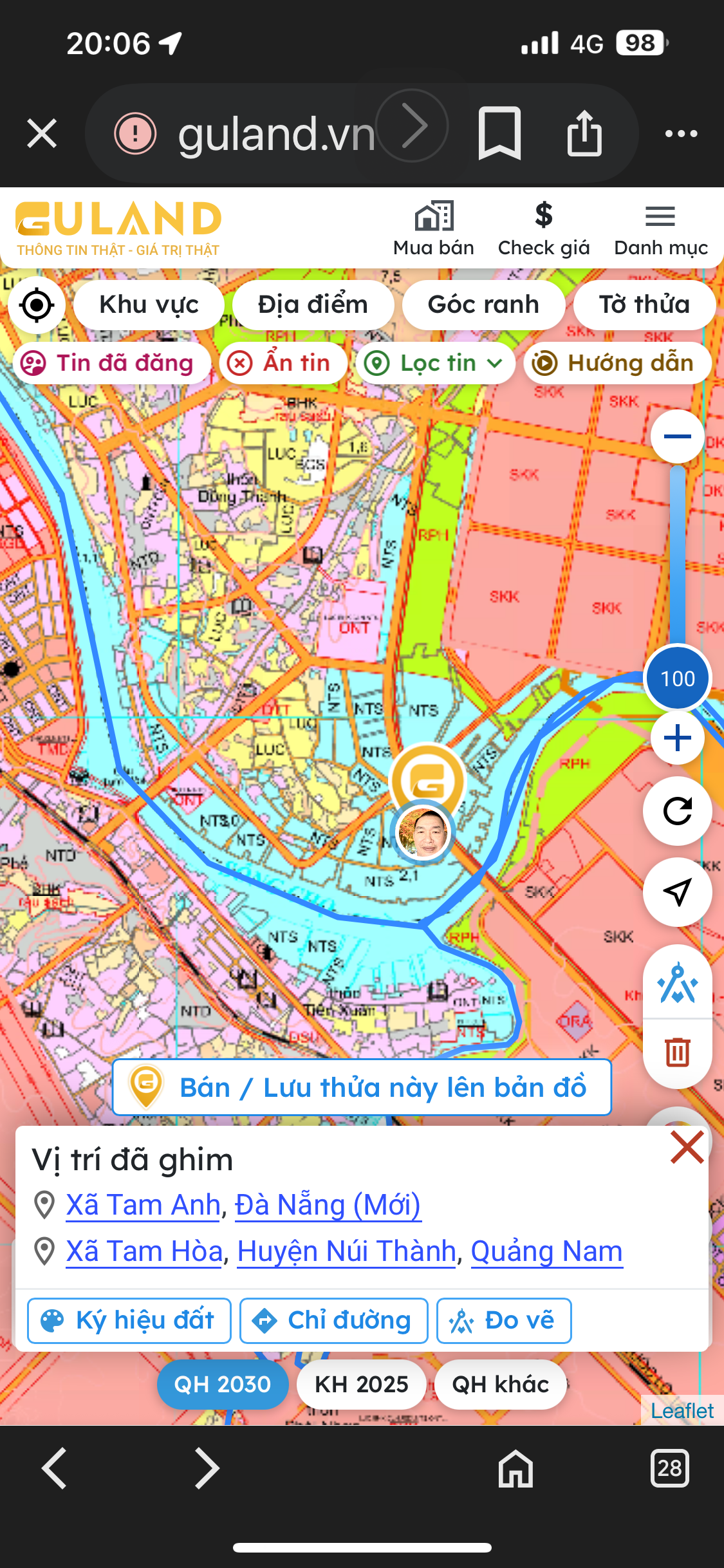
Task: Zoom in the map with plus button
Action: (677, 738)
